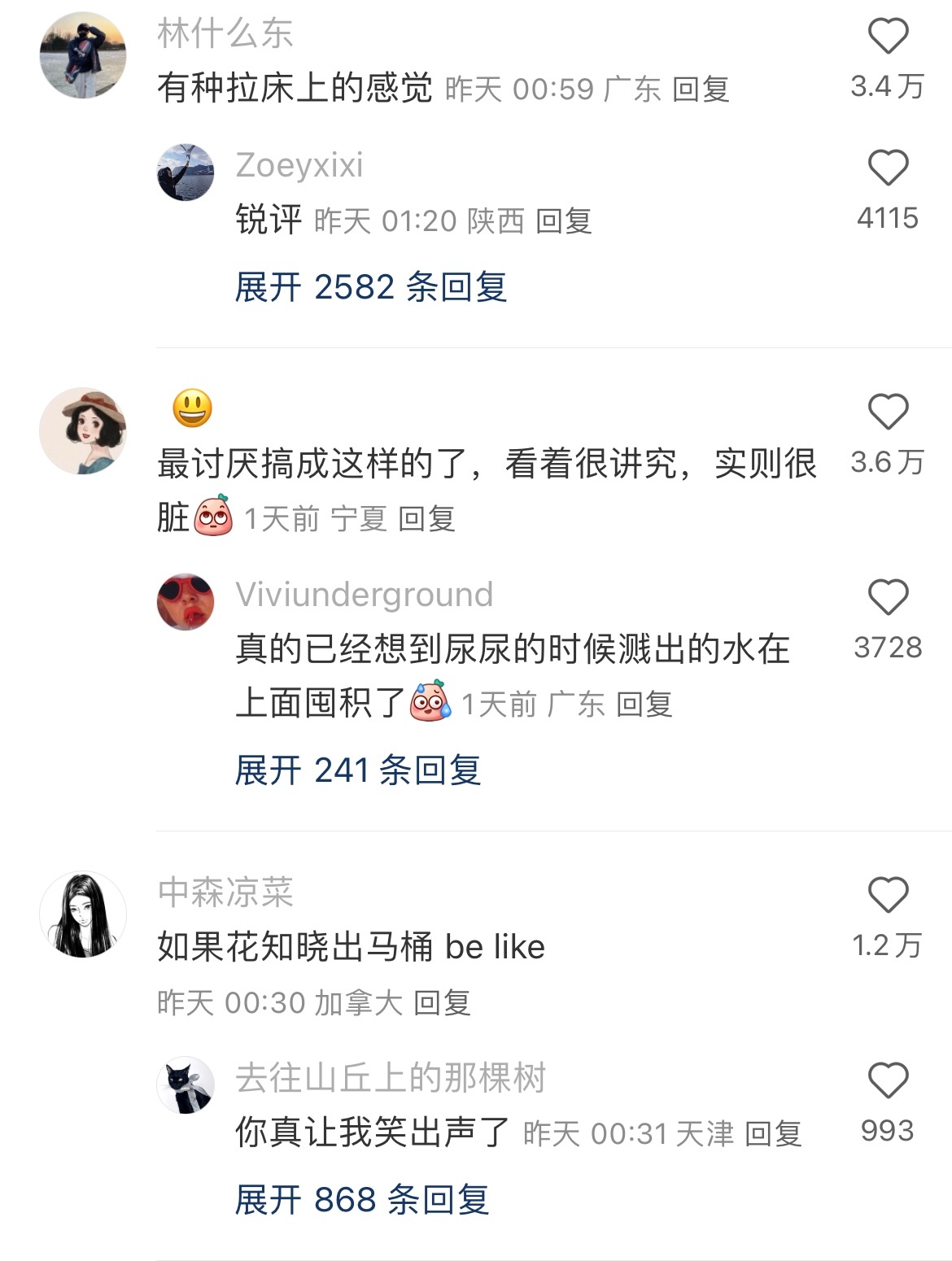Like the comment from 宁夏

coord(888,412)
